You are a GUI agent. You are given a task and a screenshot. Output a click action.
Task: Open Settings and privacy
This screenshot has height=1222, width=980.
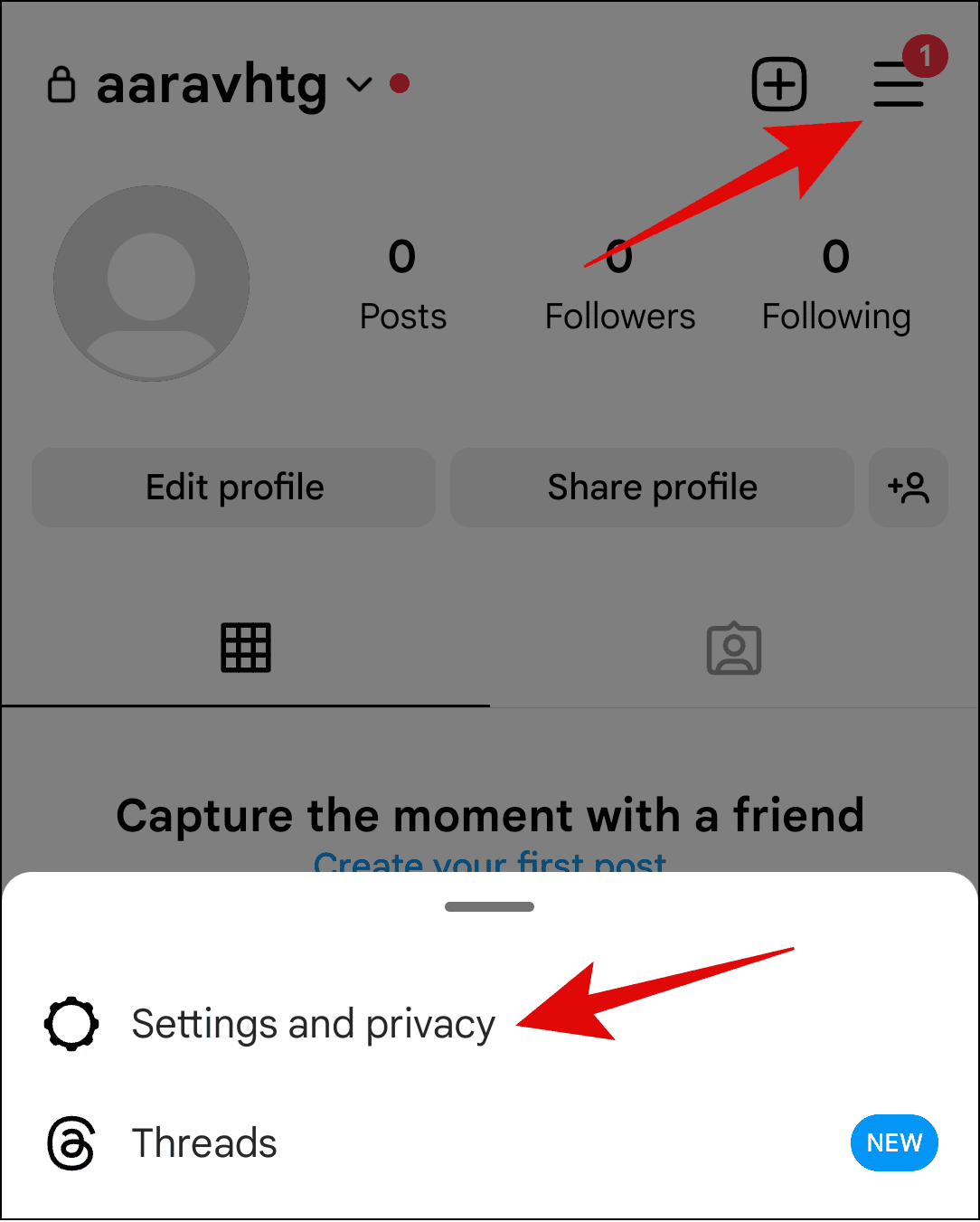coord(313,1025)
